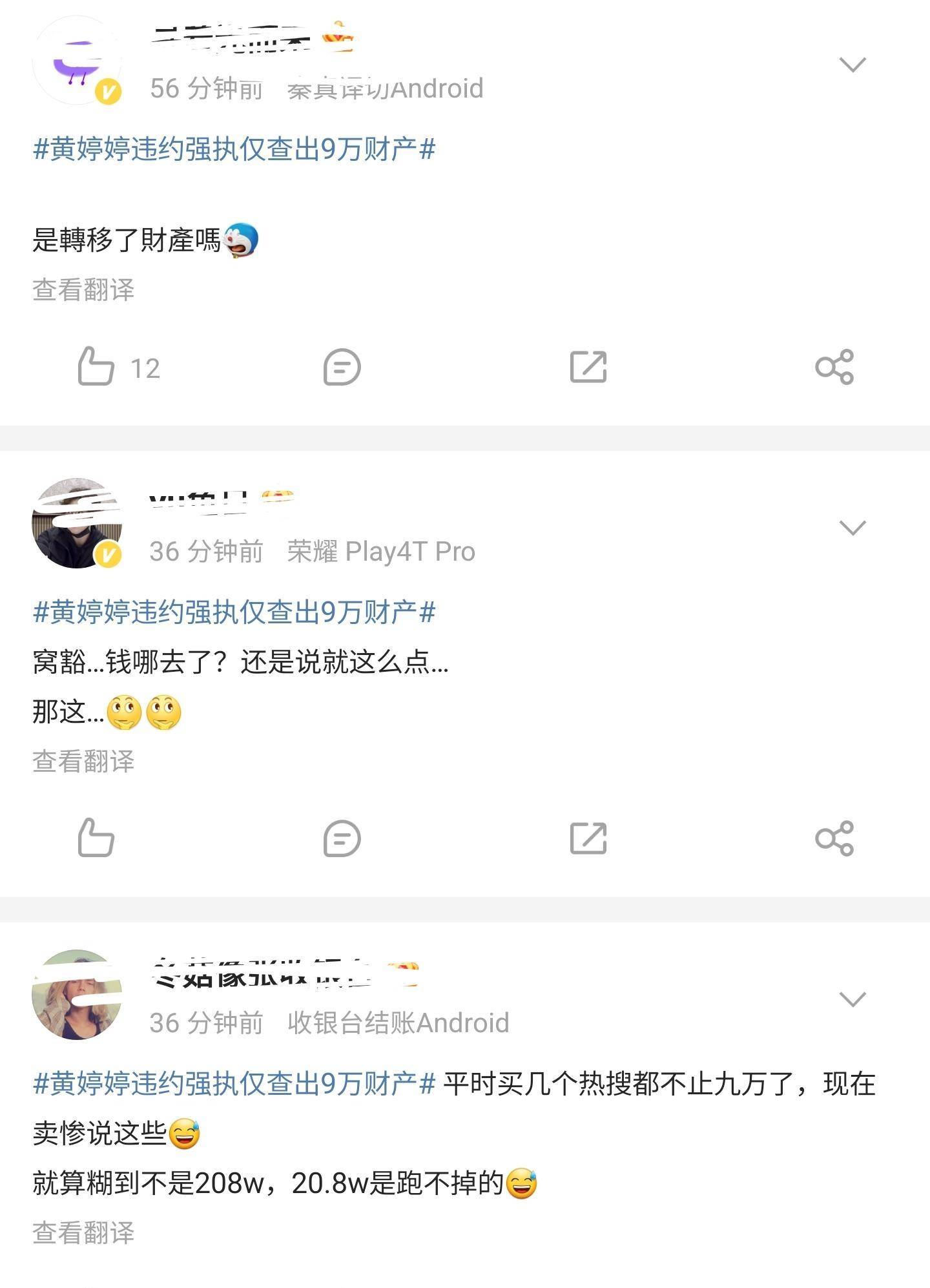The width and height of the screenshot is (930, 1288).
Task: Comment on the post saying 窝豁…钱哪去了
Action: tap(342, 838)
